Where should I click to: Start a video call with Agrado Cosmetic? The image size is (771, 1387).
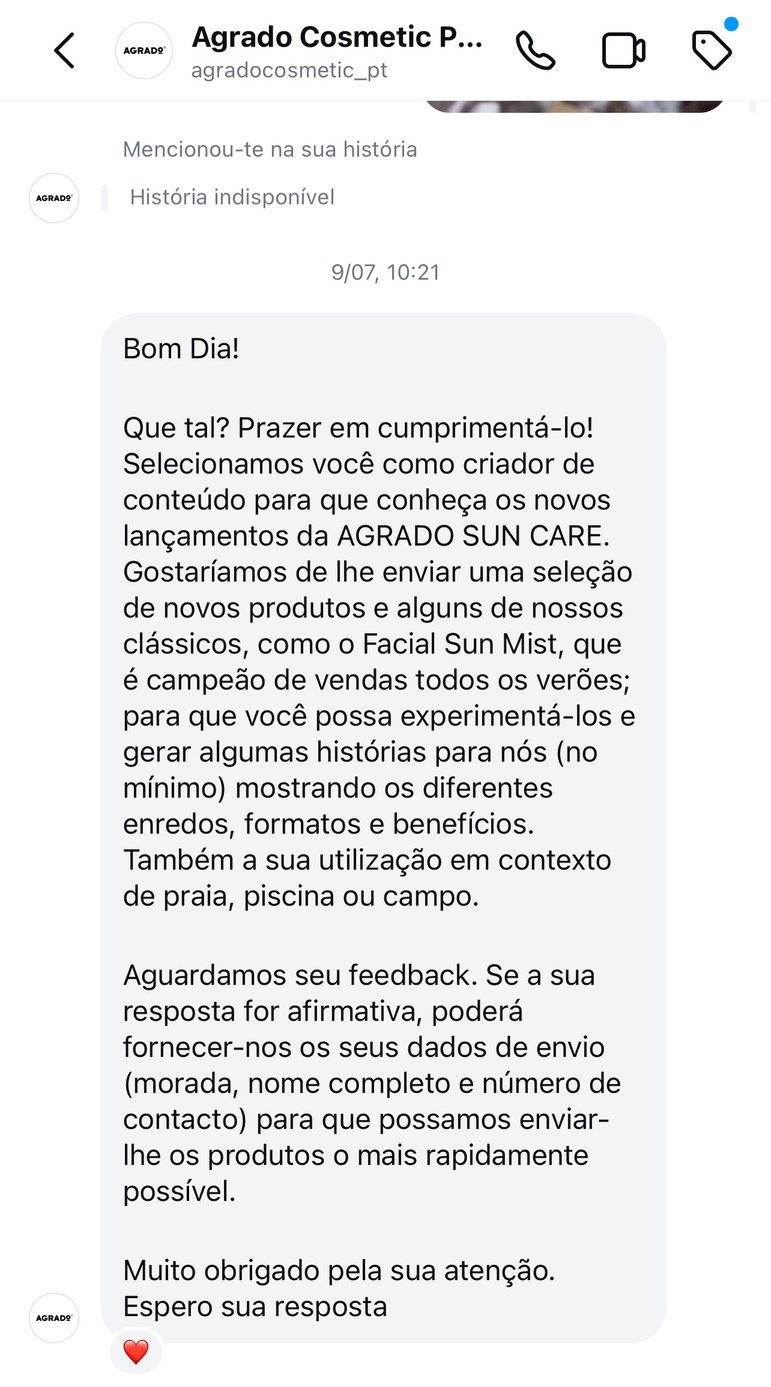623,50
